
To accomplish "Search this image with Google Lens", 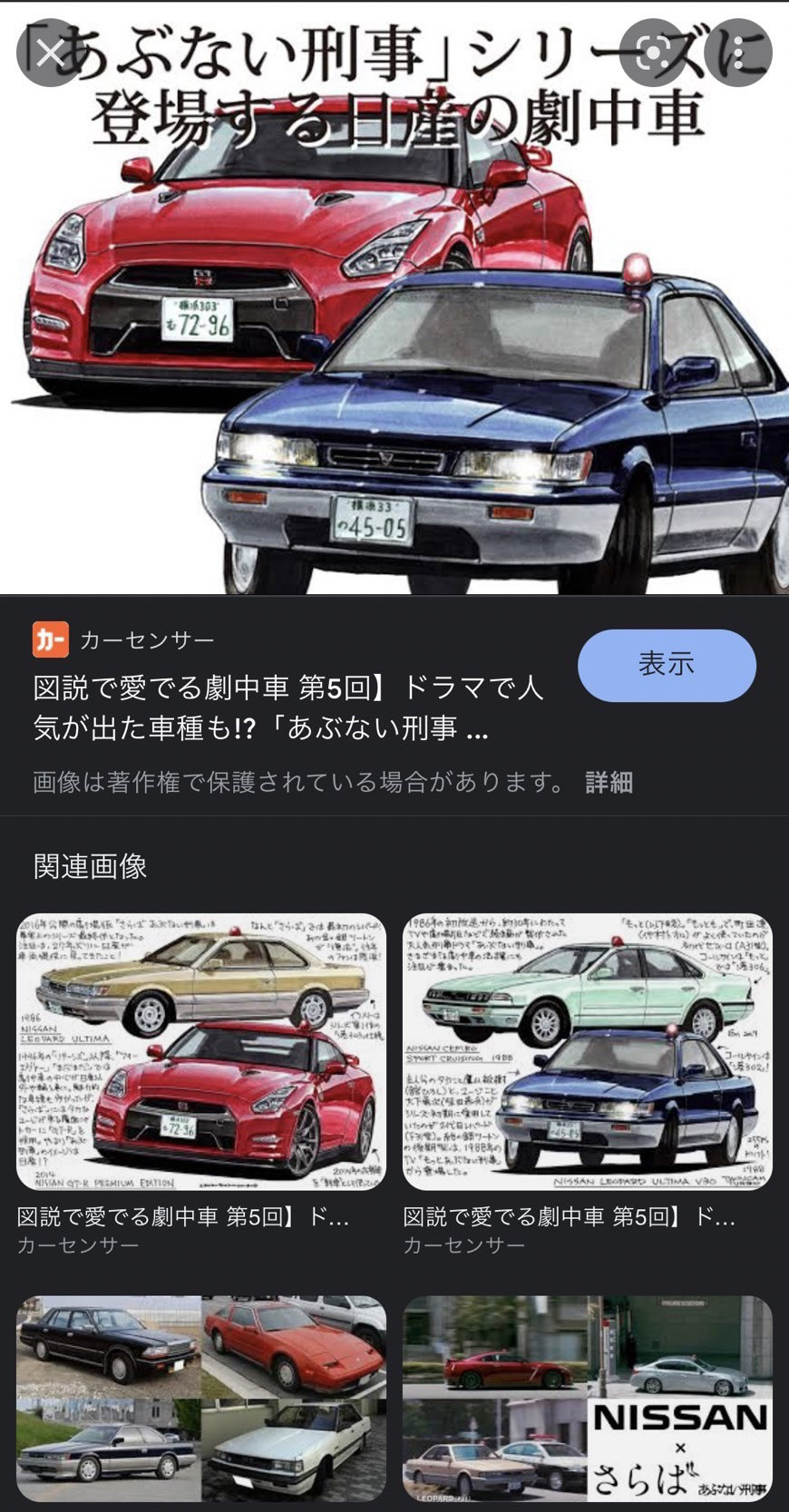I will coord(651,54).
